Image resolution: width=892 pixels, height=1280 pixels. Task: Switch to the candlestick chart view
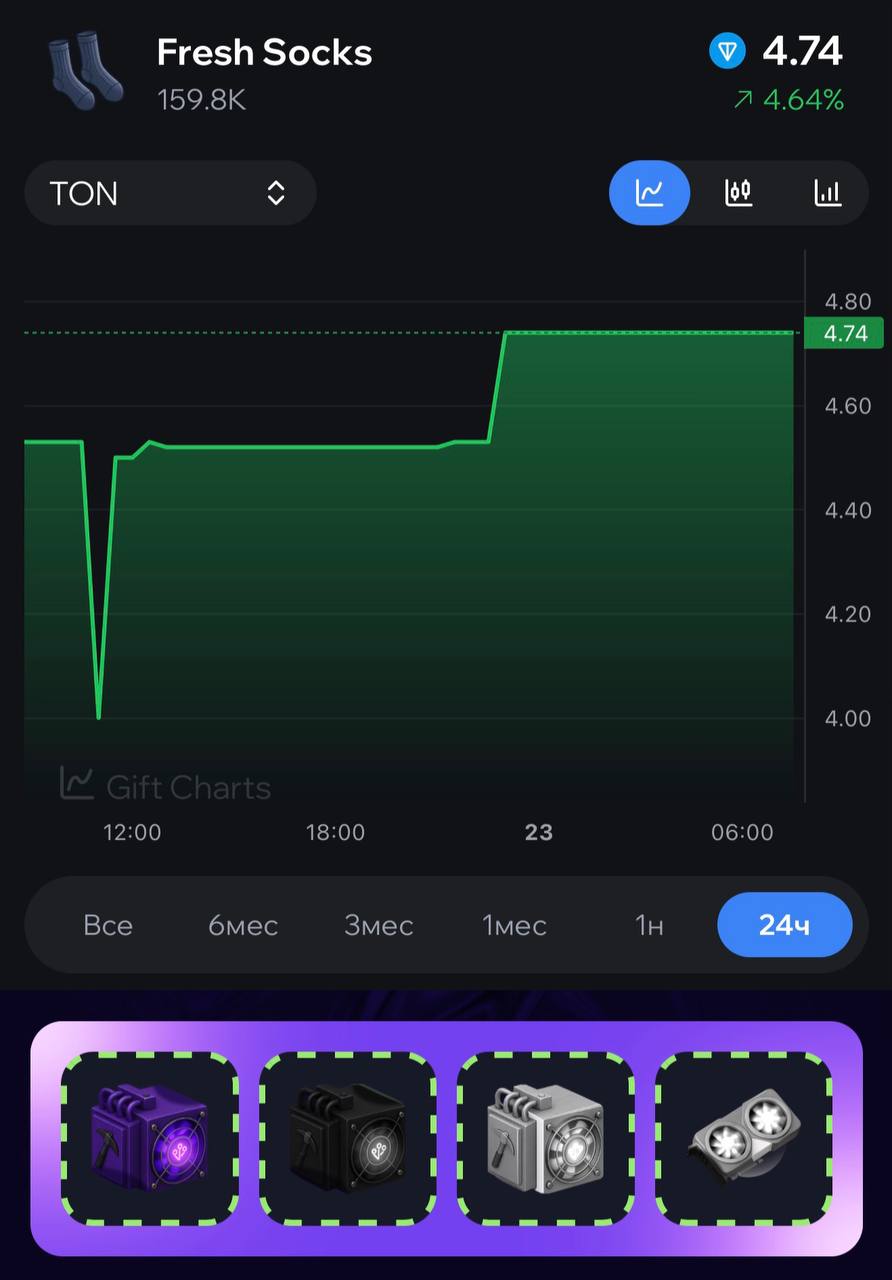click(x=738, y=193)
